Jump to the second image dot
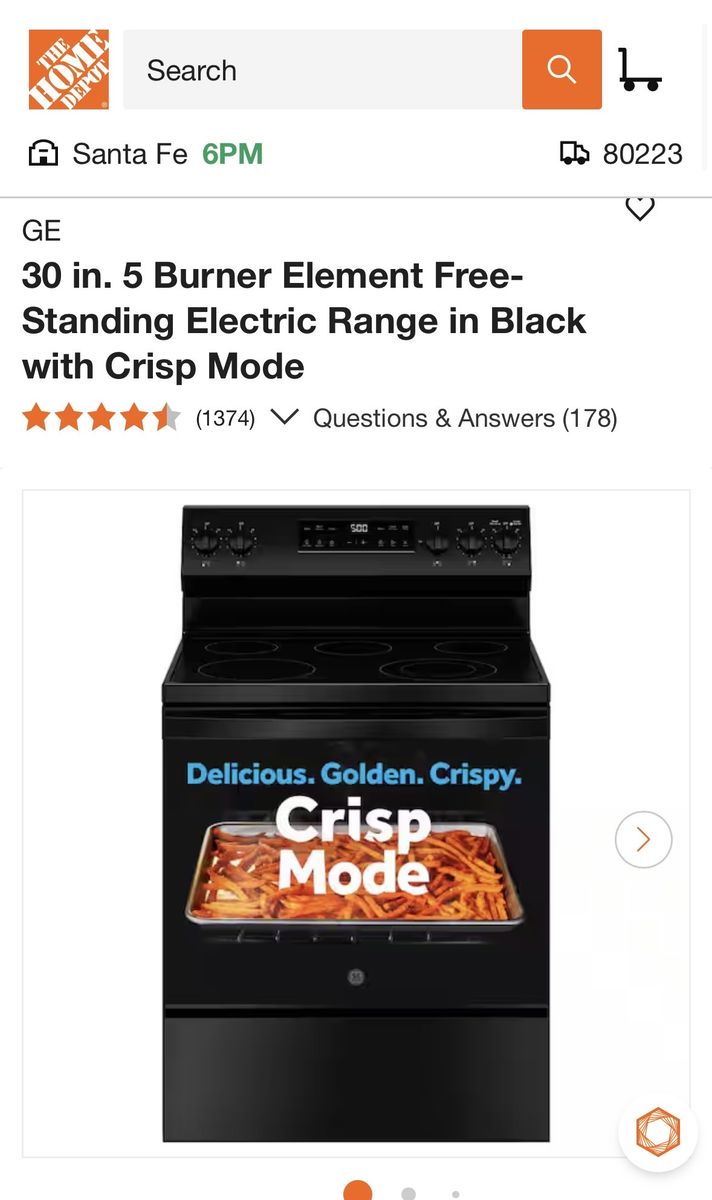Image resolution: width=712 pixels, height=1200 pixels. click(408, 1193)
